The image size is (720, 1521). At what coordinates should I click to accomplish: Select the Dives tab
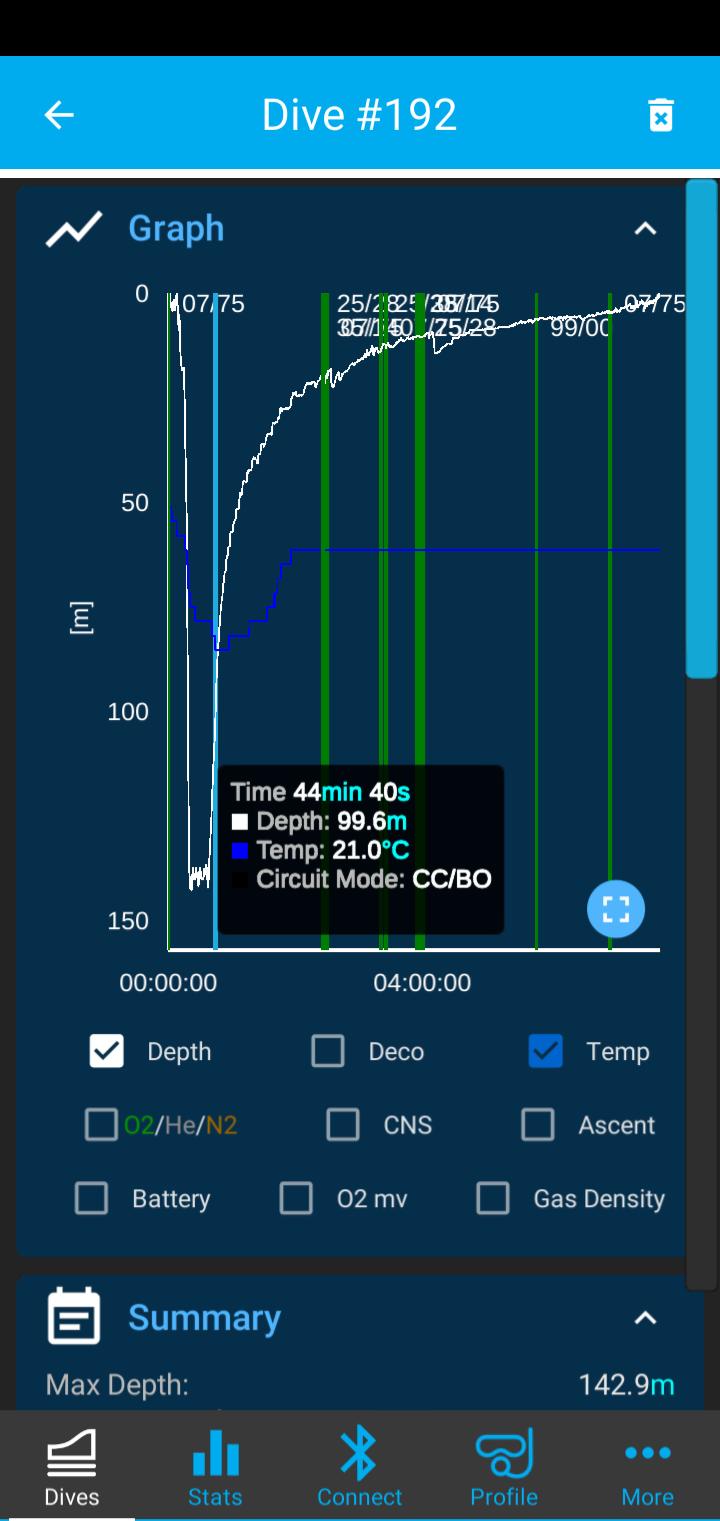(x=72, y=1467)
